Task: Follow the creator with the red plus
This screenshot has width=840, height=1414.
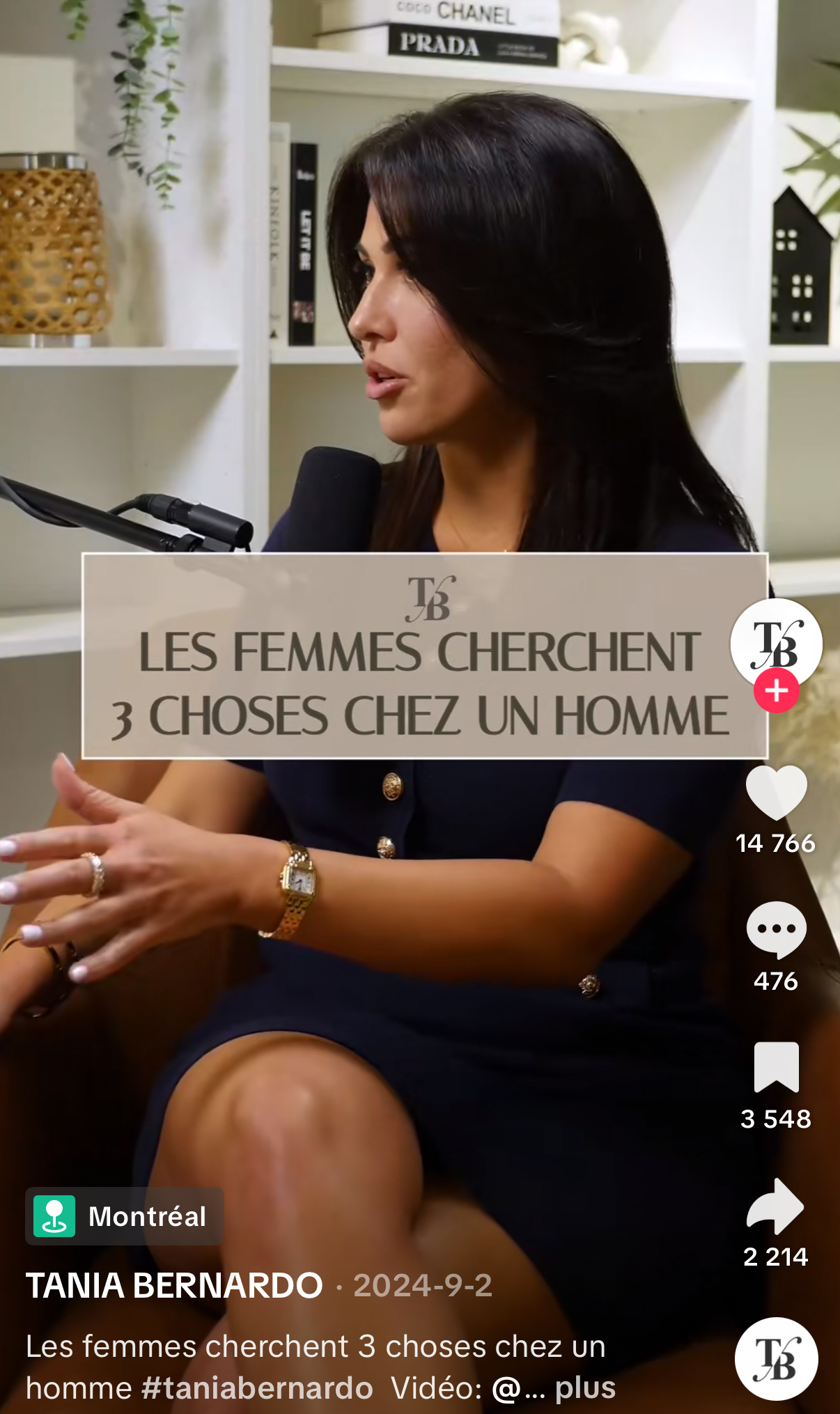Action: [x=776, y=690]
